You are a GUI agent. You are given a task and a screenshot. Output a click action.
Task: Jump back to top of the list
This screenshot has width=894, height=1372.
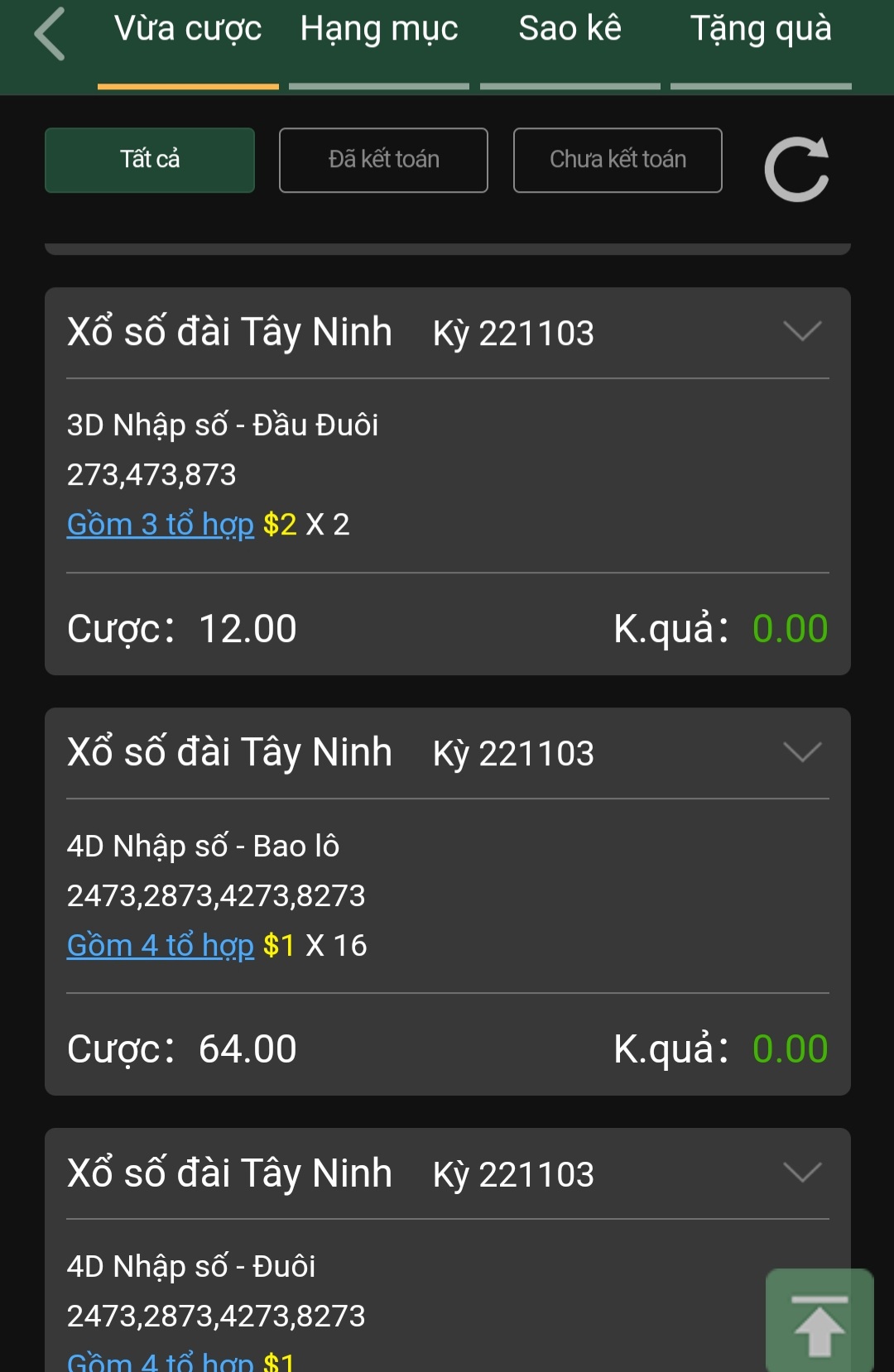click(x=819, y=1324)
